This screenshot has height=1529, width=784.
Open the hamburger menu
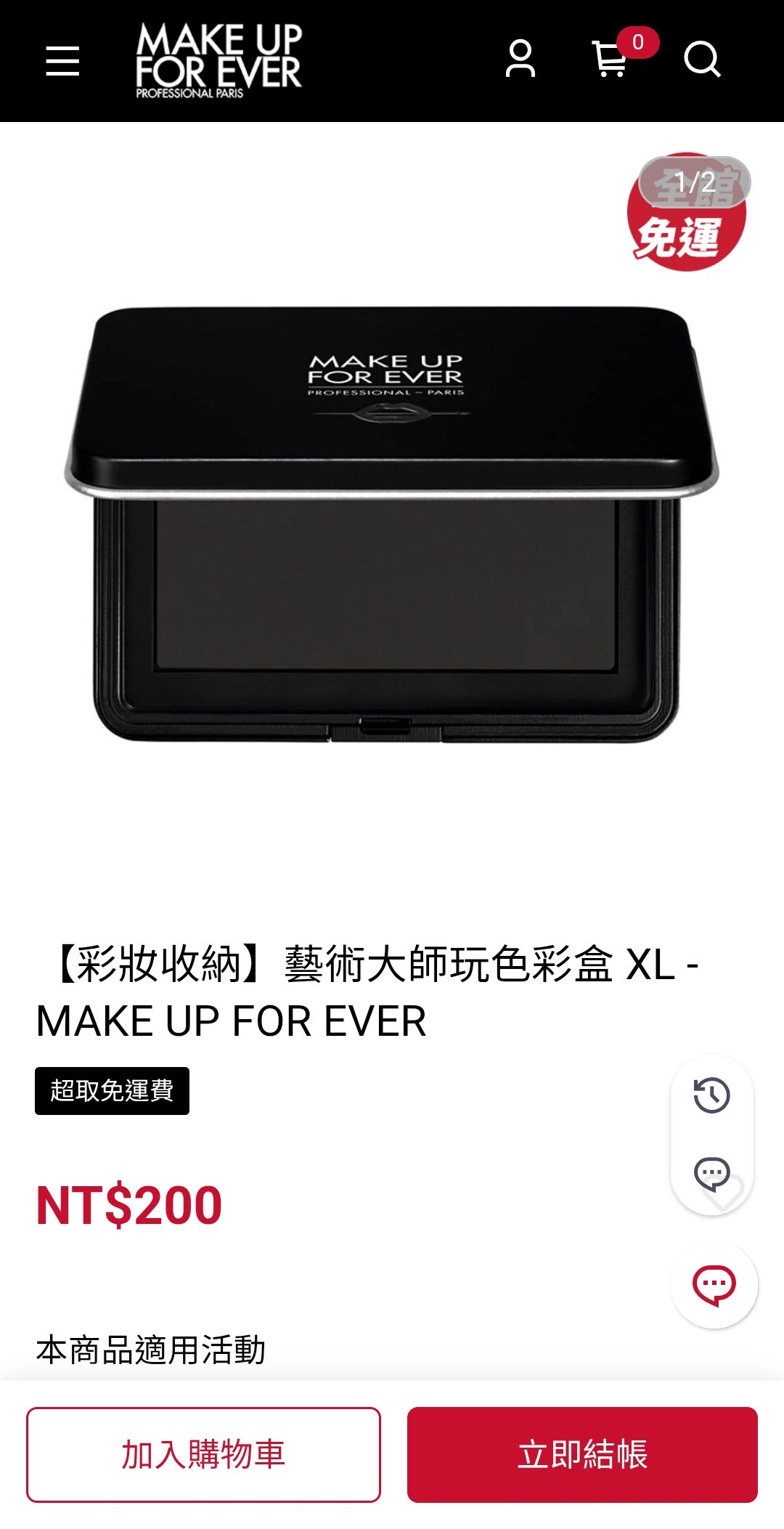coord(62,60)
